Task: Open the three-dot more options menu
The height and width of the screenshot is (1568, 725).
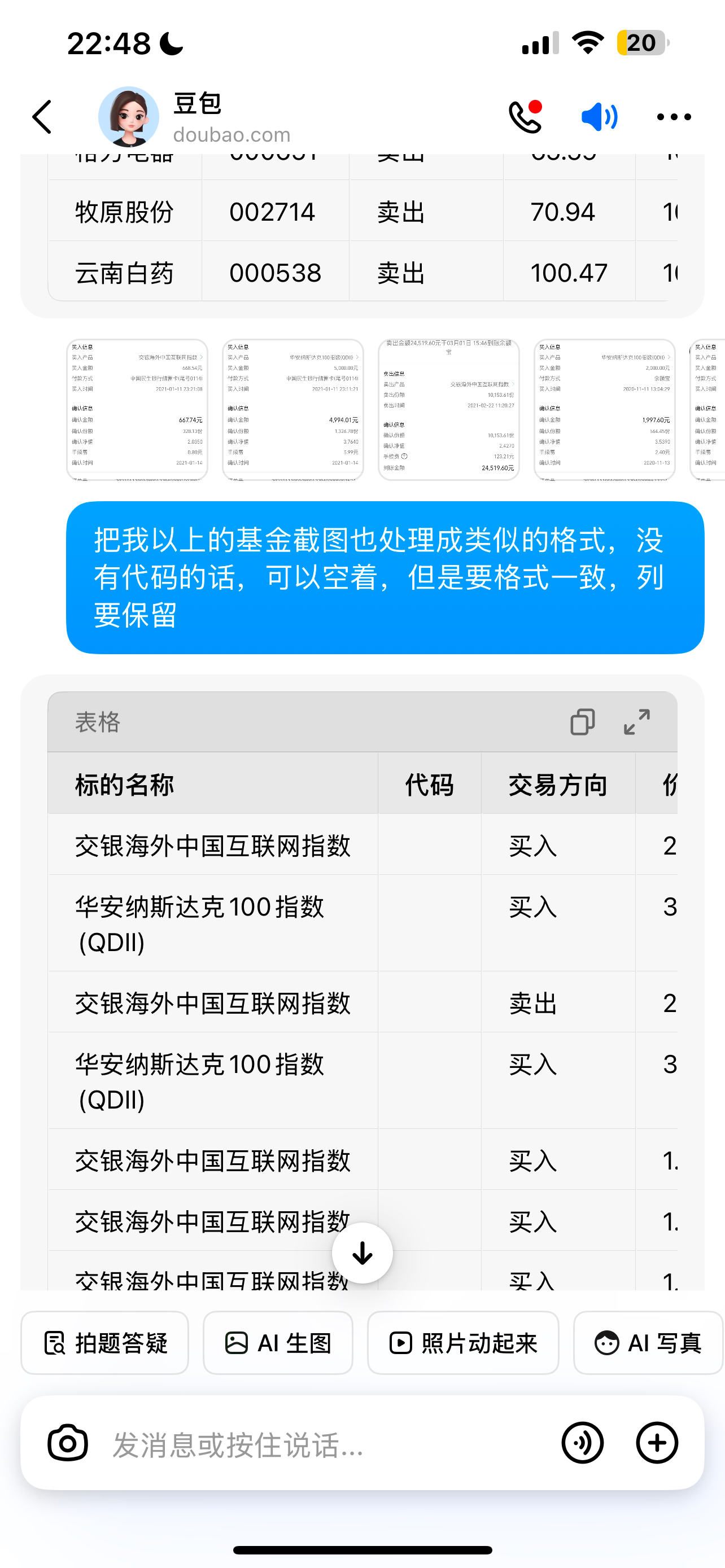Action: (673, 117)
